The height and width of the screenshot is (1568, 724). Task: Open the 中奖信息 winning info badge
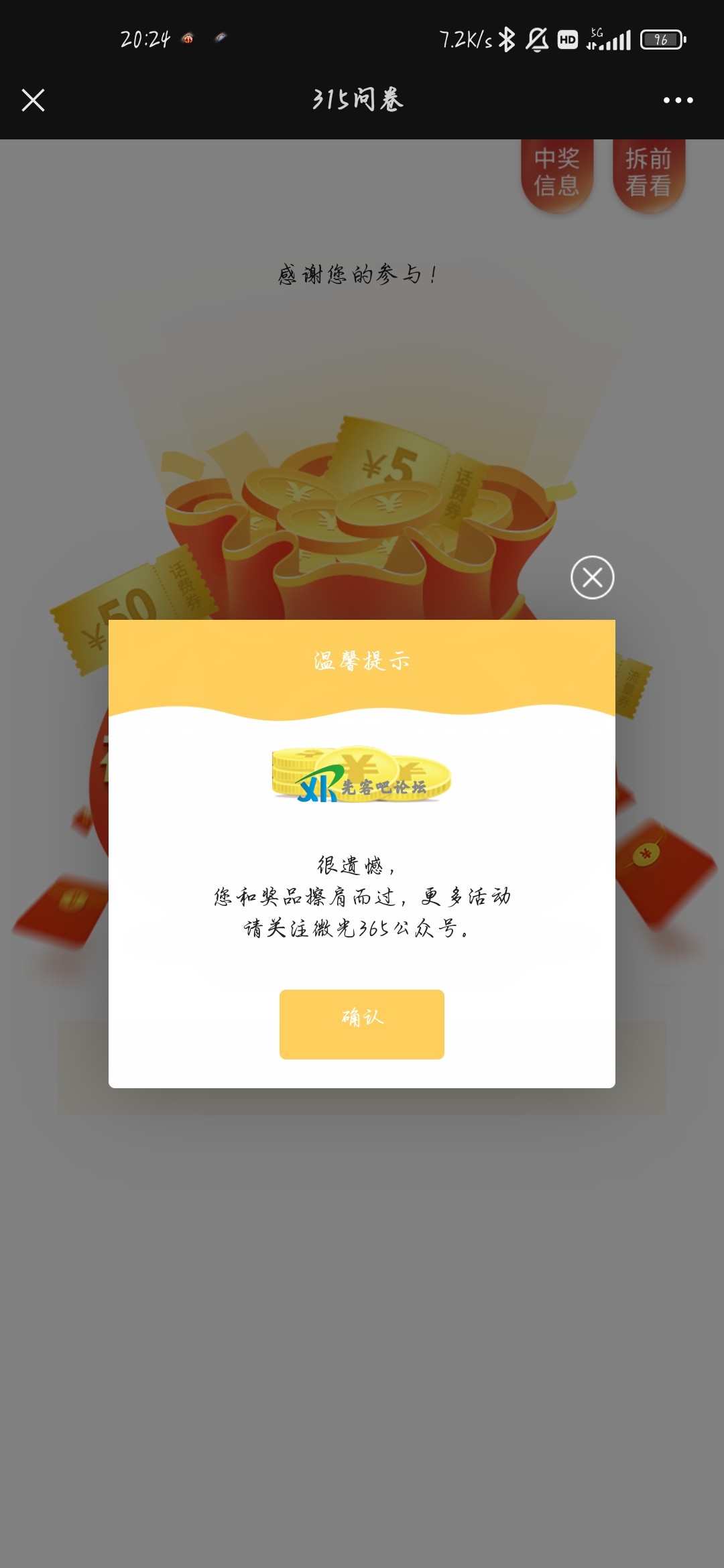pyautogui.click(x=558, y=172)
